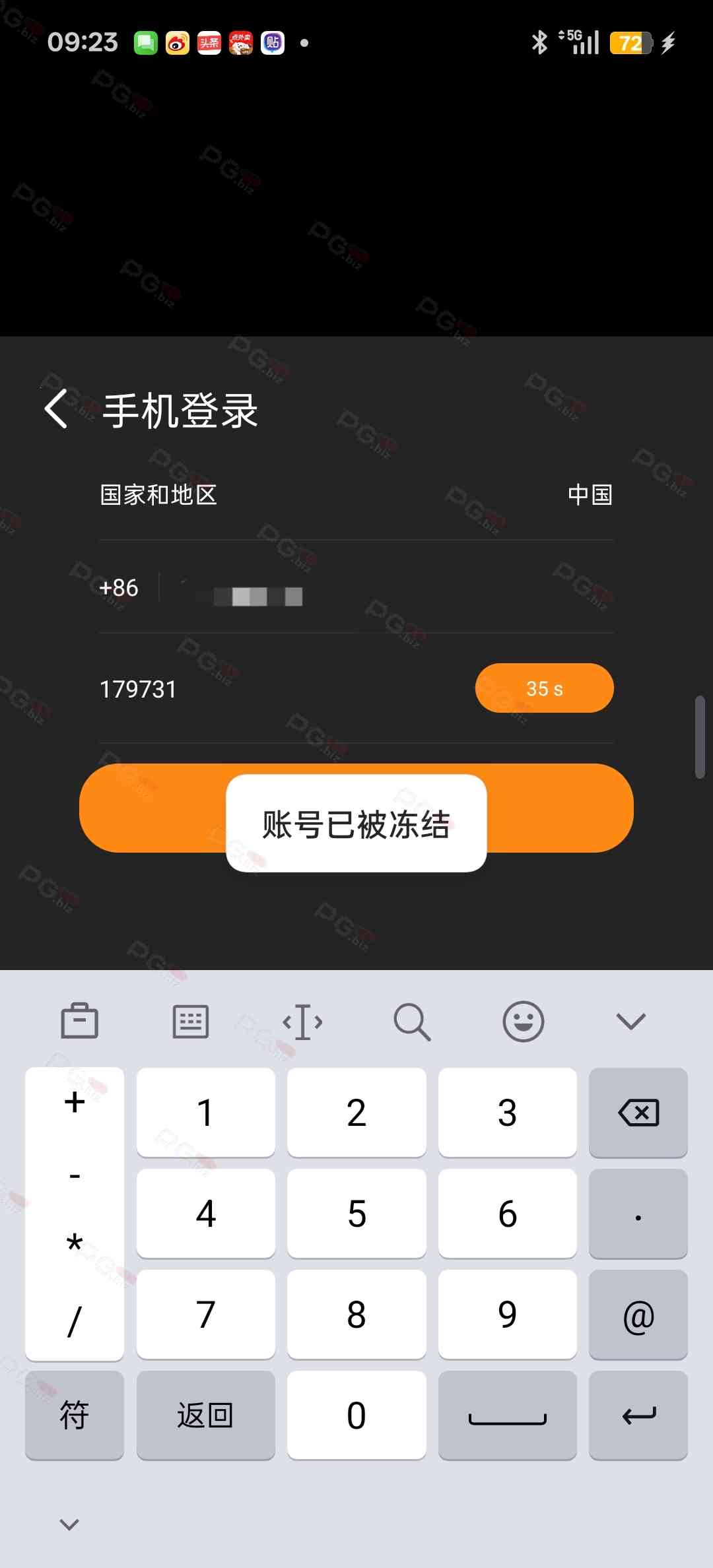The height and width of the screenshot is (1568, 713).
Task: Go back from the 手机登录 screen
Action: point(57,409)
